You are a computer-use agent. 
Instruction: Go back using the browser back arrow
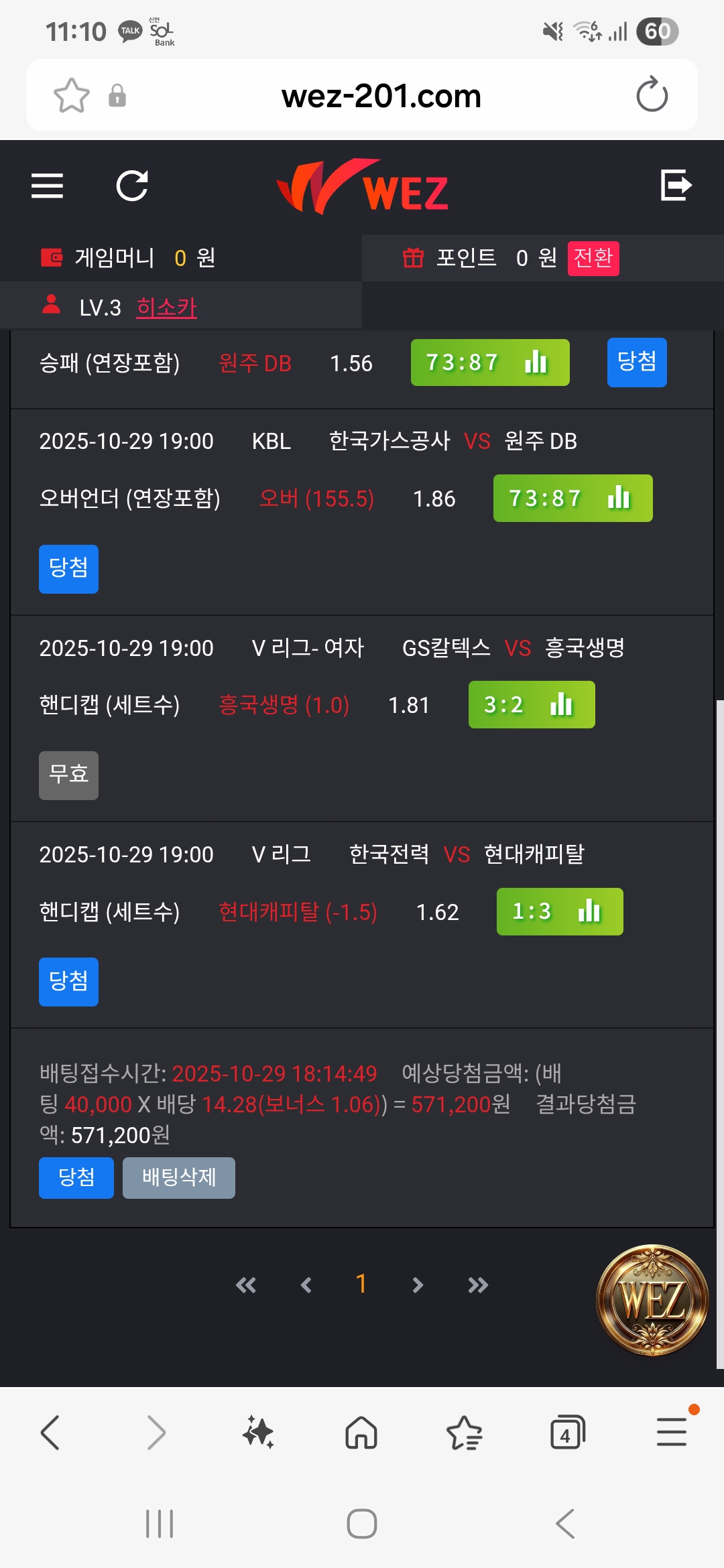pos(50,1433)
